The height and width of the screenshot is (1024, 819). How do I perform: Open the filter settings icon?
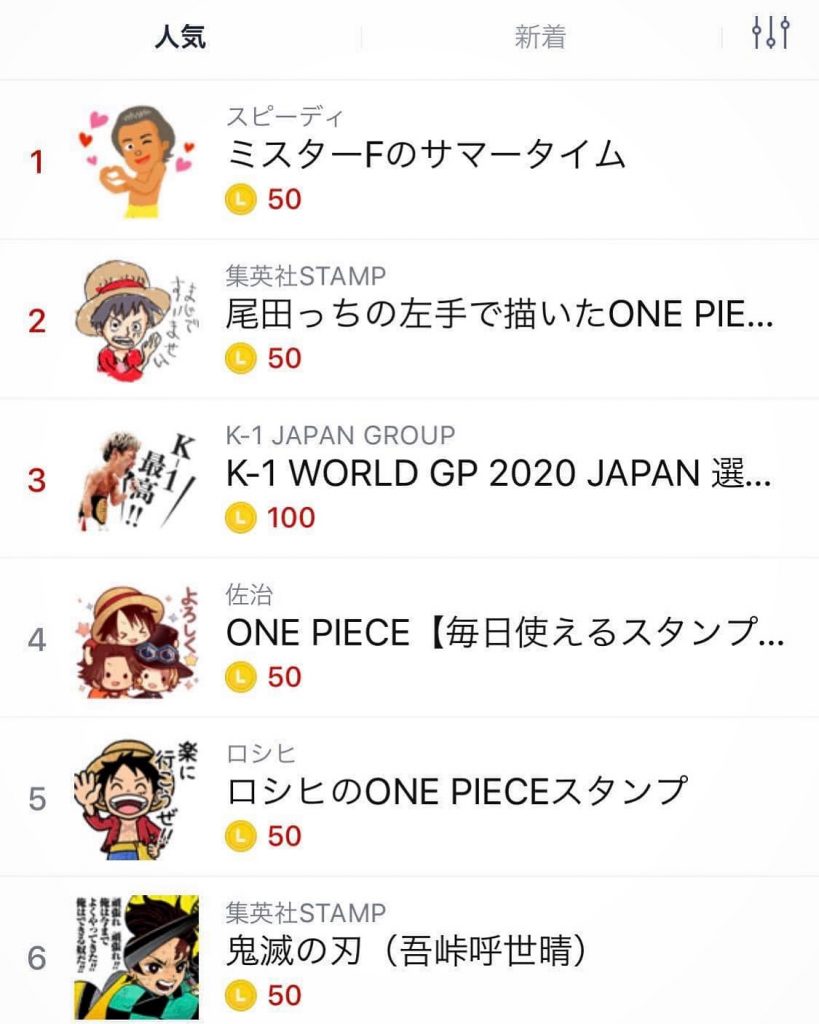point(770,35)
